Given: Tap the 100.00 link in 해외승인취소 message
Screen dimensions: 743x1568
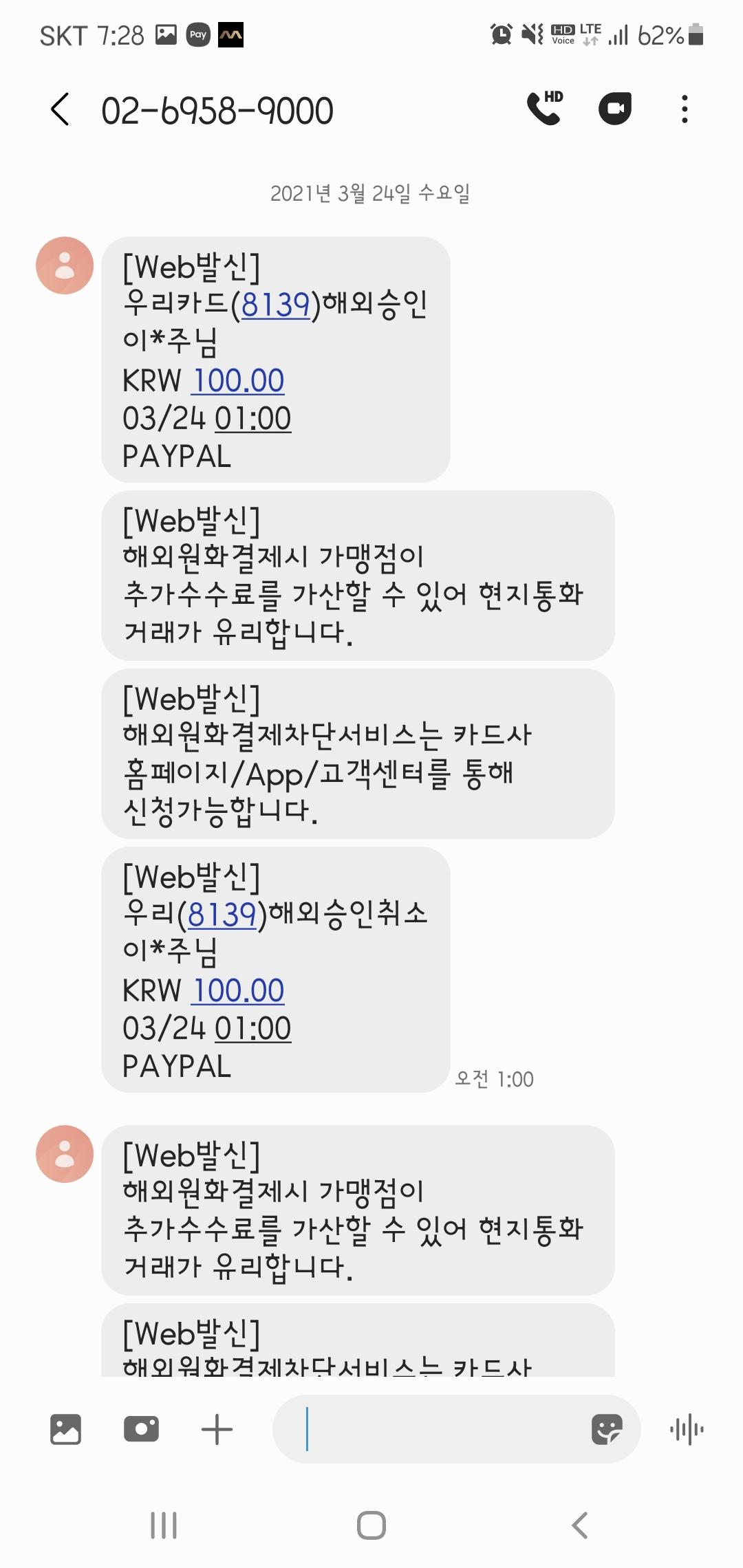Looking at the screenshot, I should pyautogui.click(x=238, y=990).
